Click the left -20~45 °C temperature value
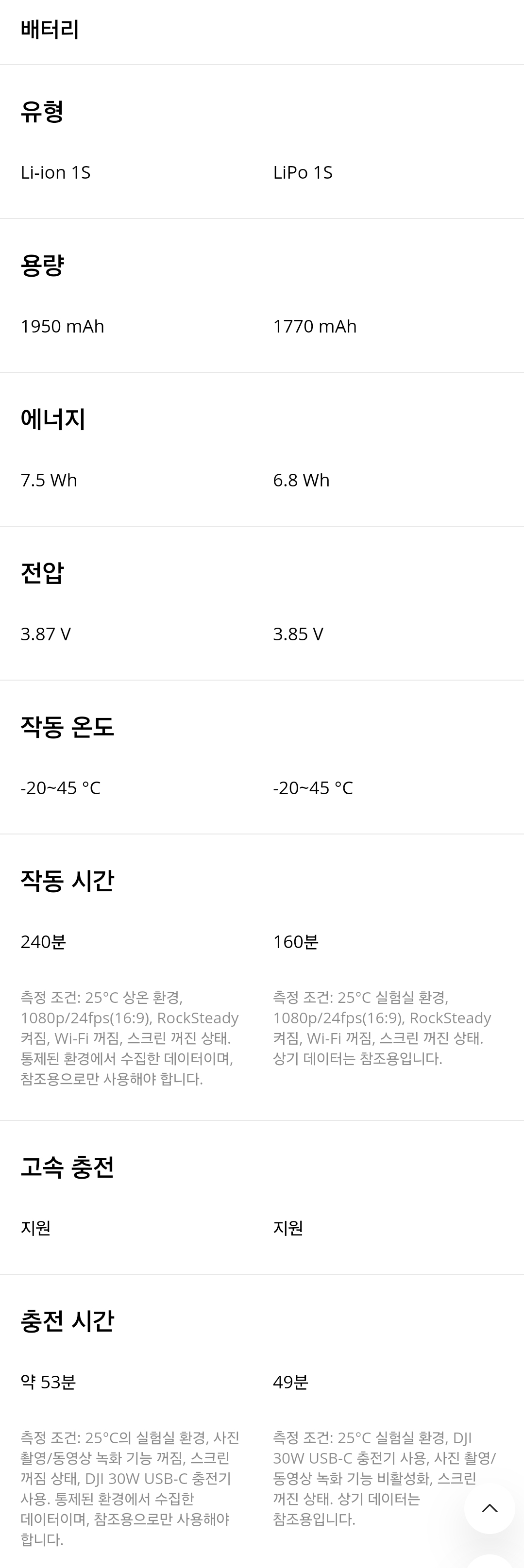This screenshot has width=524, height=1568. 60,788
